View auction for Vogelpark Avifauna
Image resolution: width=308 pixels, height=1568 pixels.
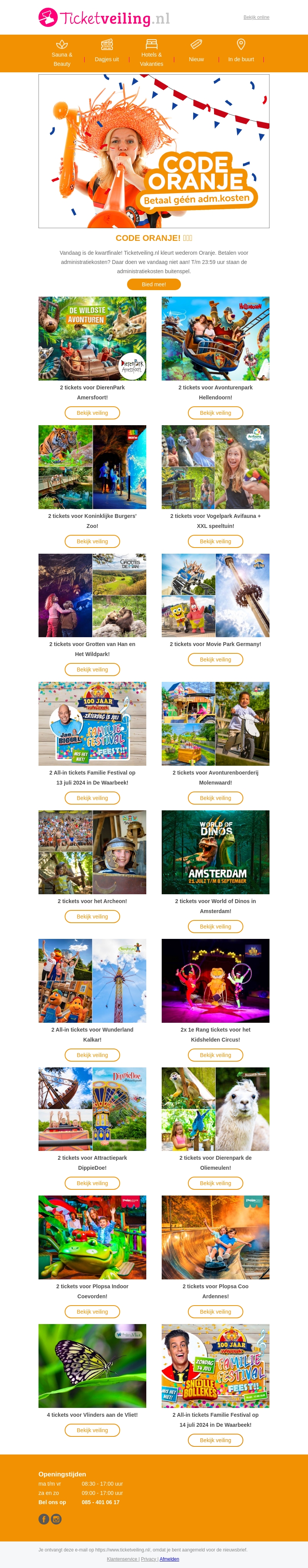point(215,541)
